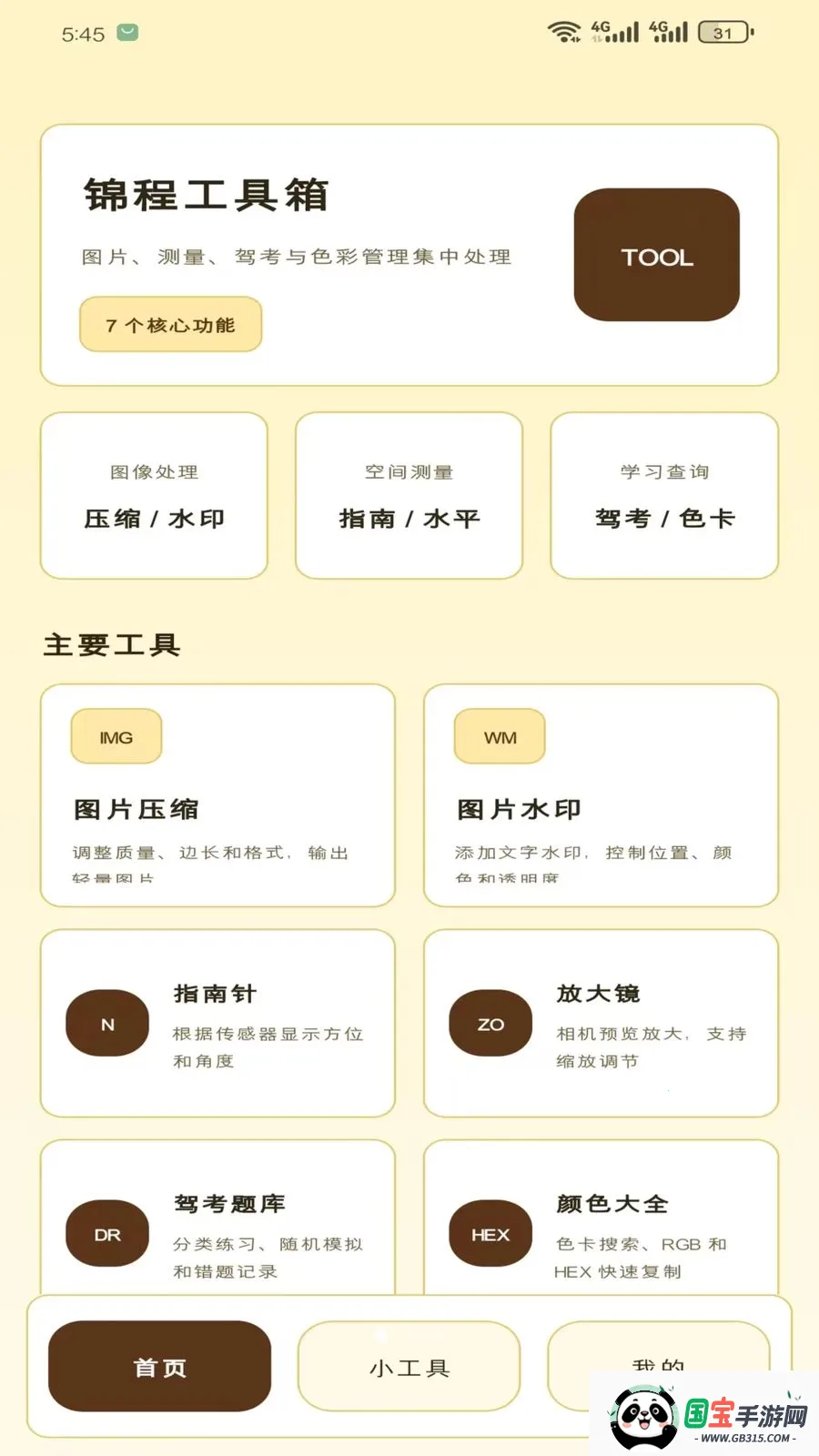Viewport: 819px width, 1456px height.
Task: Tap the 7个核心功能 chip
Action: (x=171, y=325)
